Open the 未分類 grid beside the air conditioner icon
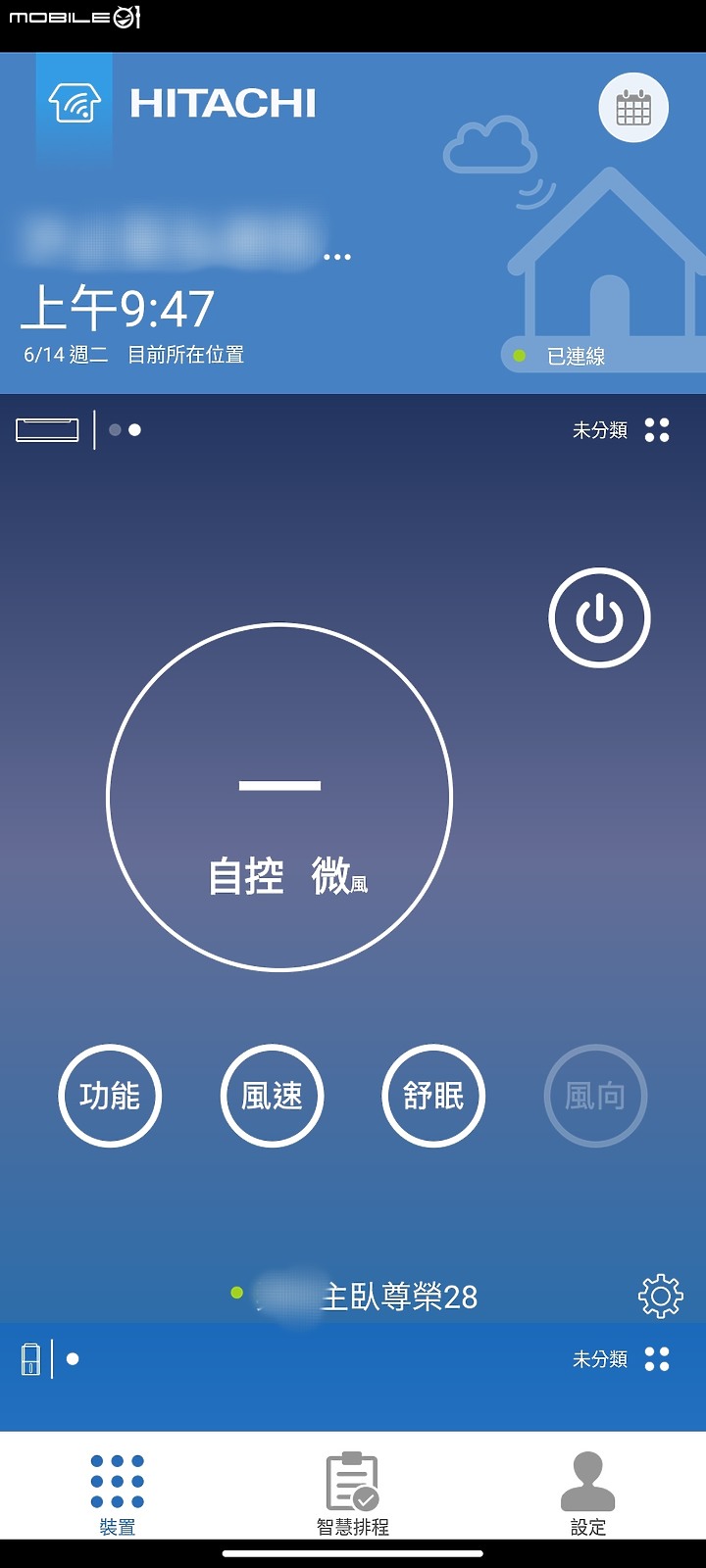 pos(657,430)
